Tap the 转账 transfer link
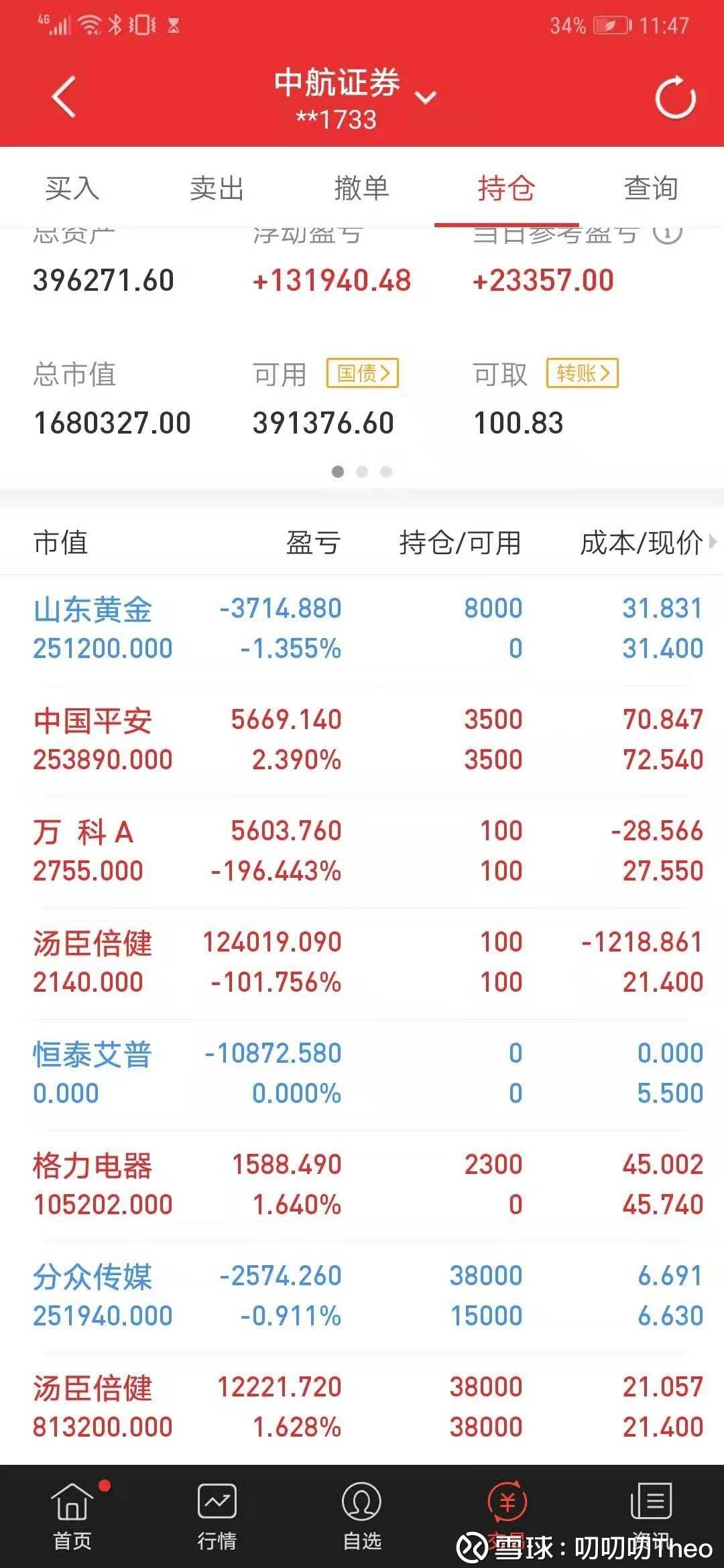Screen dimensions: 724x1568 [x=582, y=374]
